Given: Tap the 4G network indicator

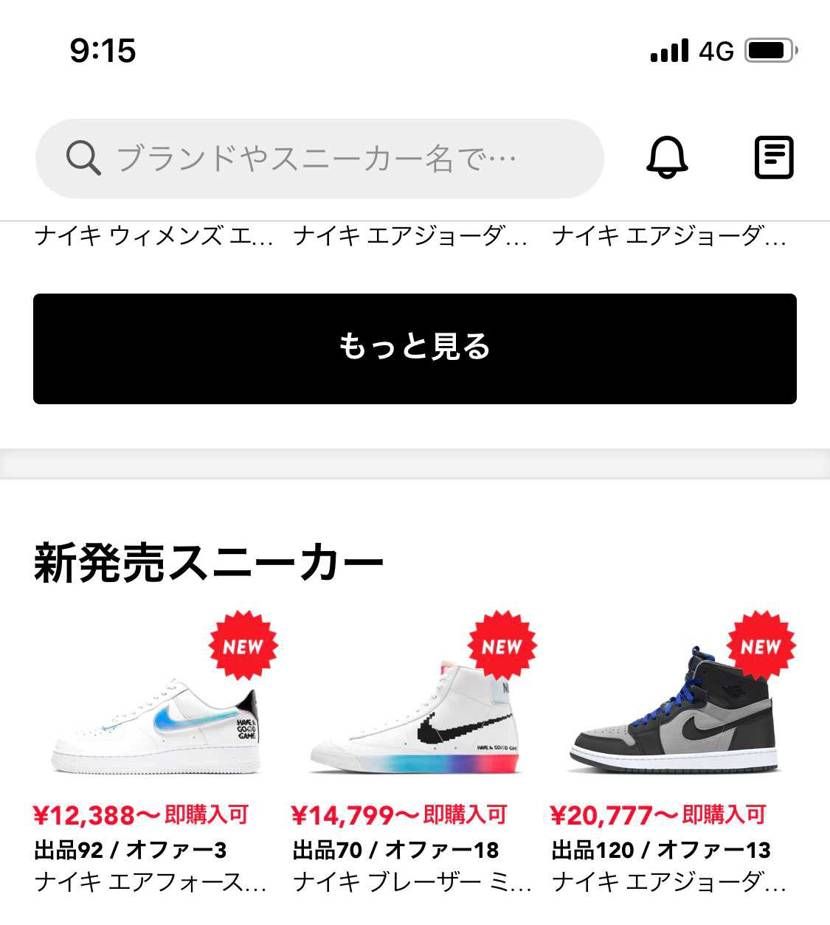Looking at the screenshot, I should pos(714,49).
